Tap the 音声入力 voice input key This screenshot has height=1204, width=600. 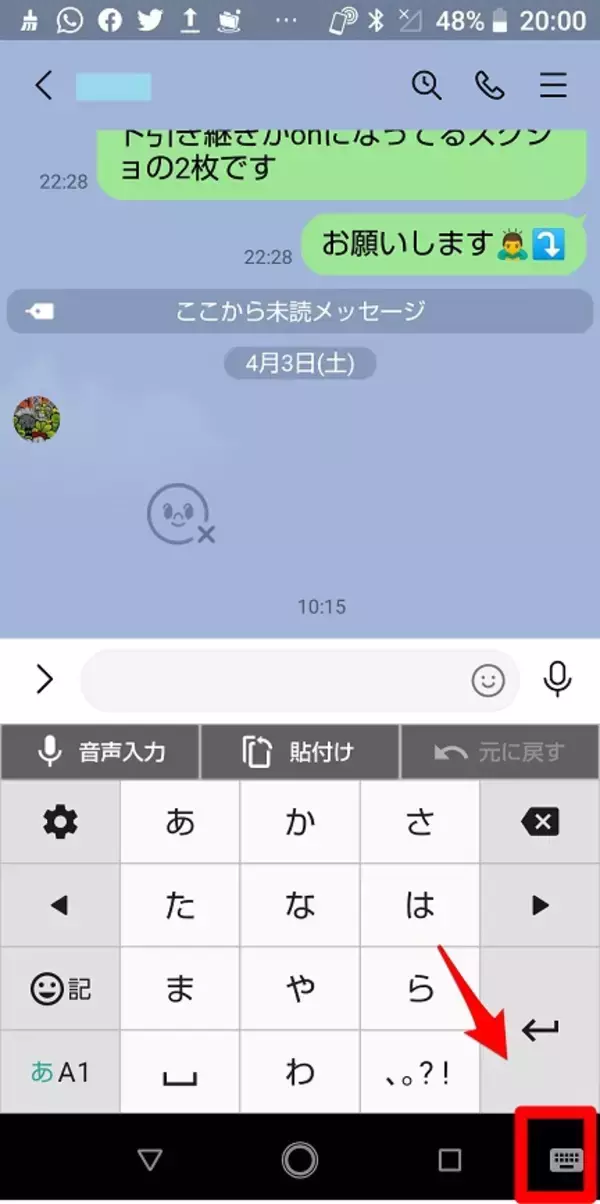tap(100, 752)
